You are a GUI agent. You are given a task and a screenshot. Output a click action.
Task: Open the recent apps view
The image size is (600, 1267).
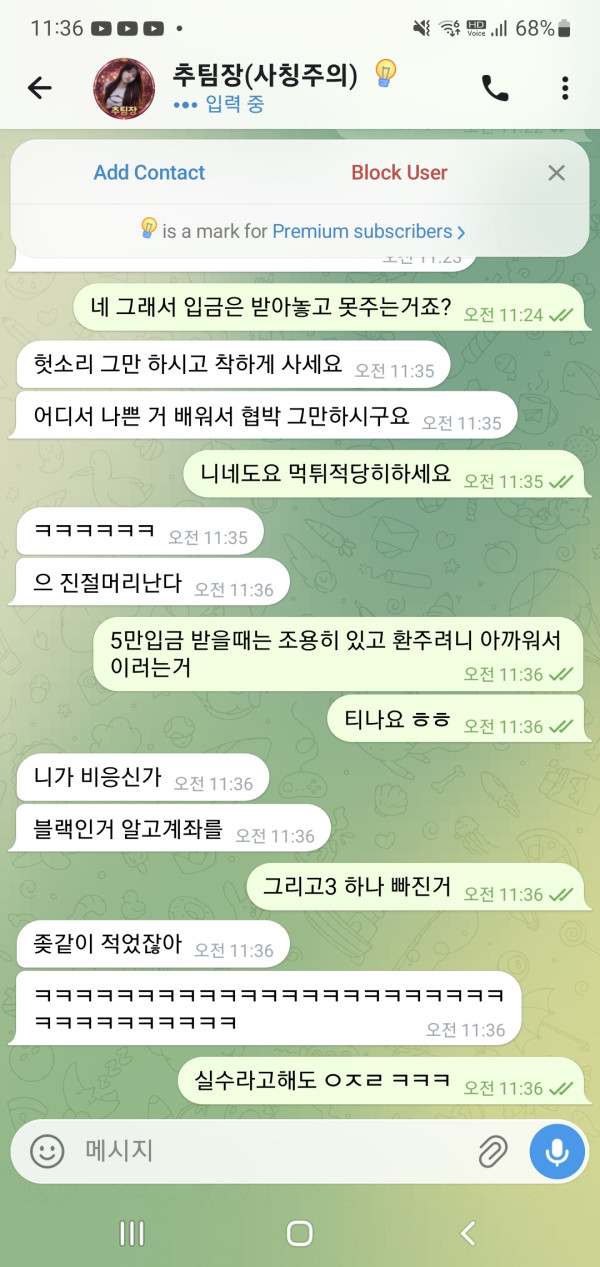click(x=132, y=1233)
